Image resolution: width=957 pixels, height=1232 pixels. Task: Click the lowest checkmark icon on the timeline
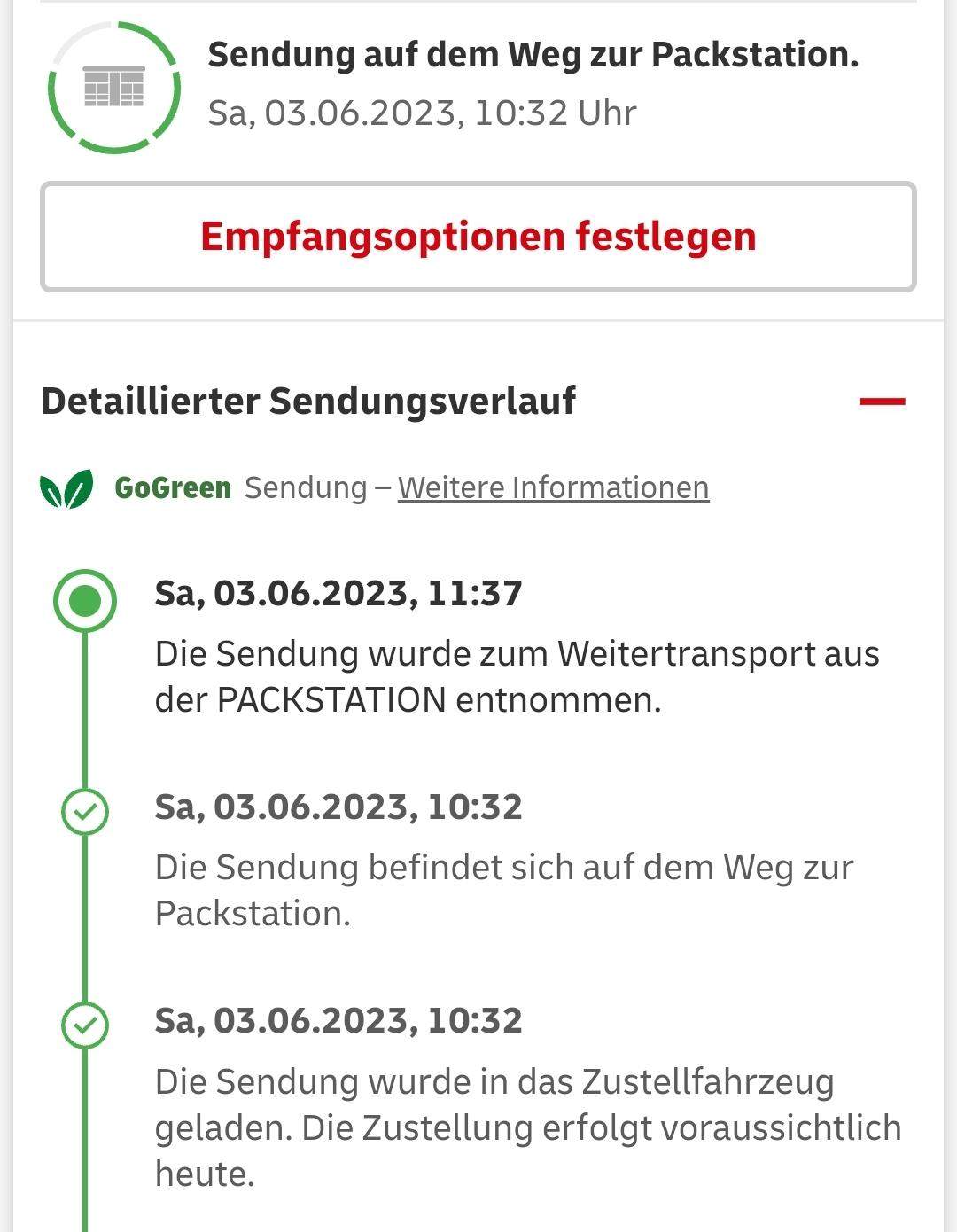click(86, 1026)
